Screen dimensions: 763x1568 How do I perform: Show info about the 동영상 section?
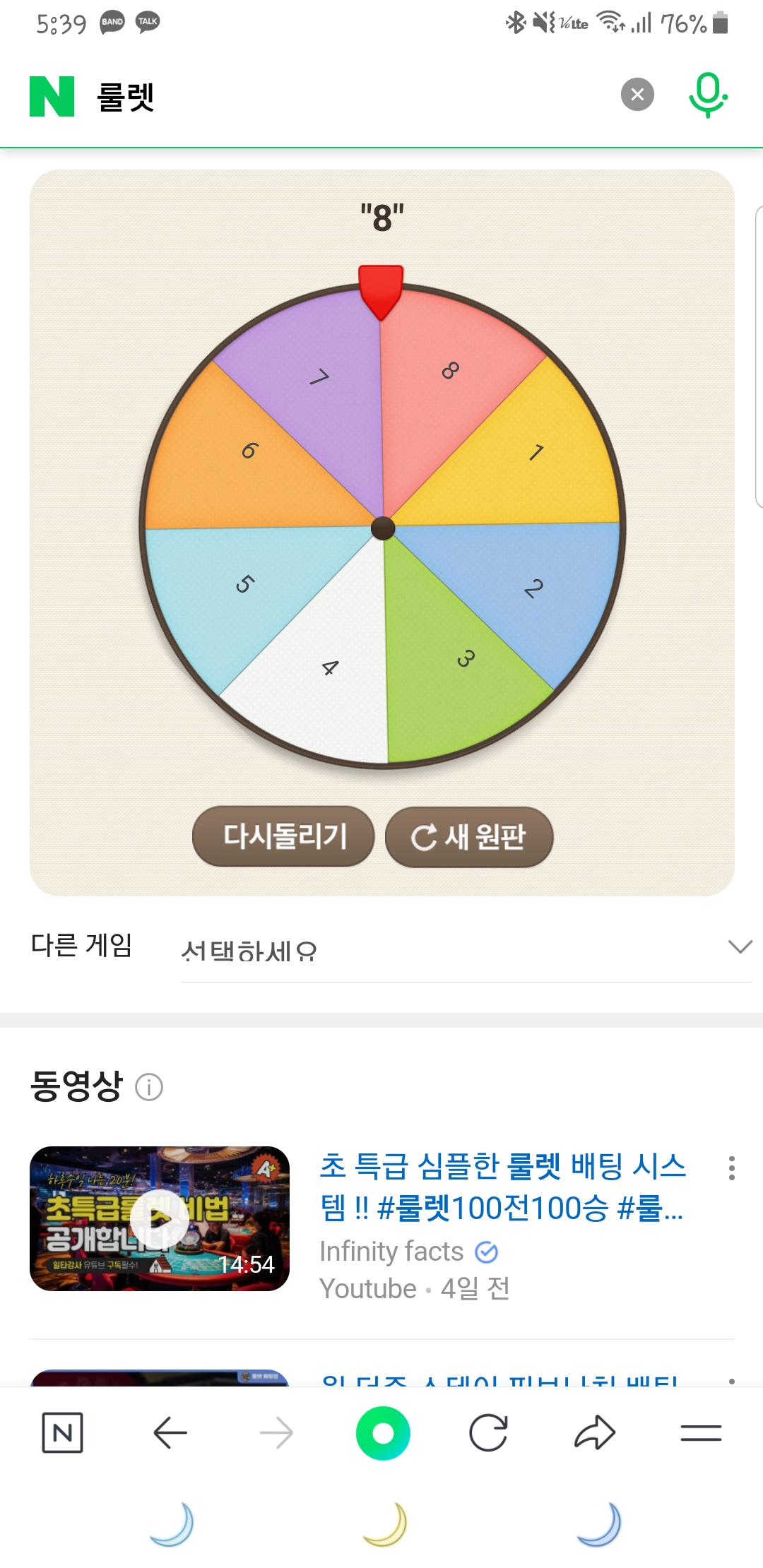click(149, 1087)
